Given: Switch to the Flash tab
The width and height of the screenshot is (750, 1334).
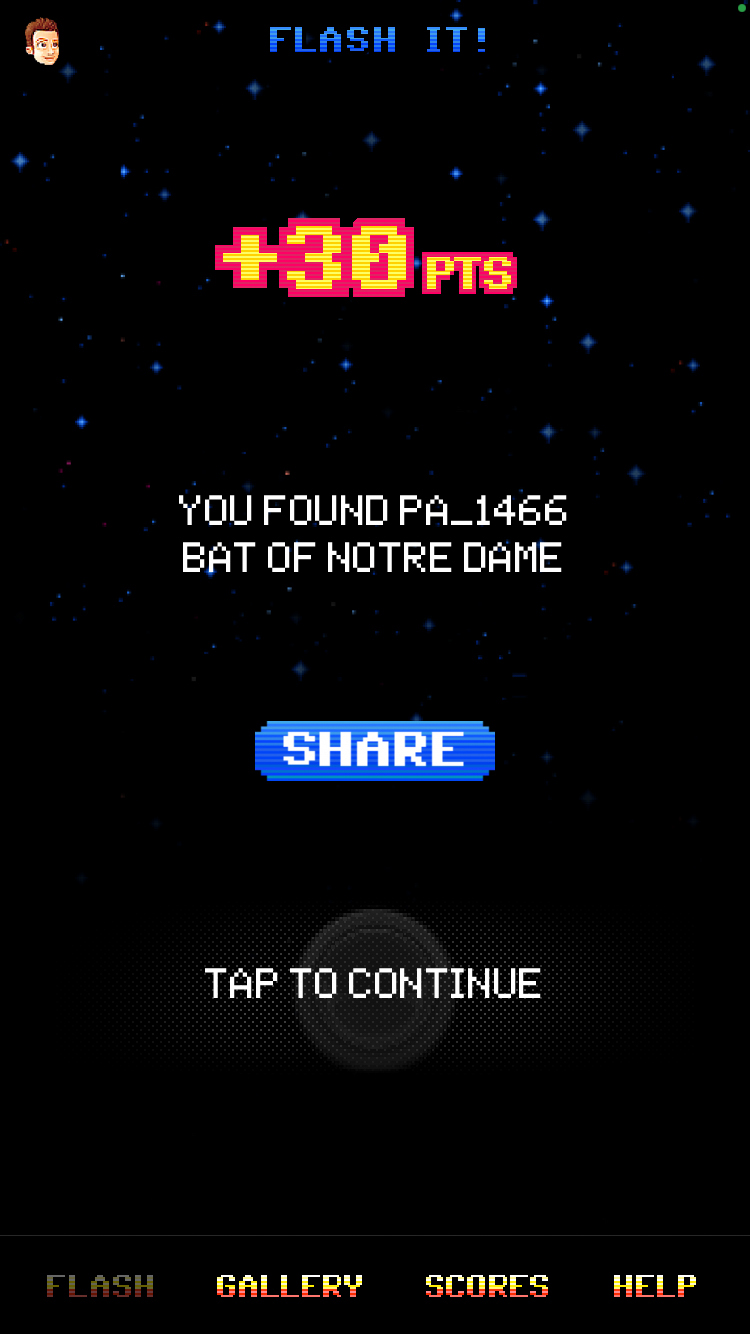Looking at the screenshot, I should (x=100, y=1286).
